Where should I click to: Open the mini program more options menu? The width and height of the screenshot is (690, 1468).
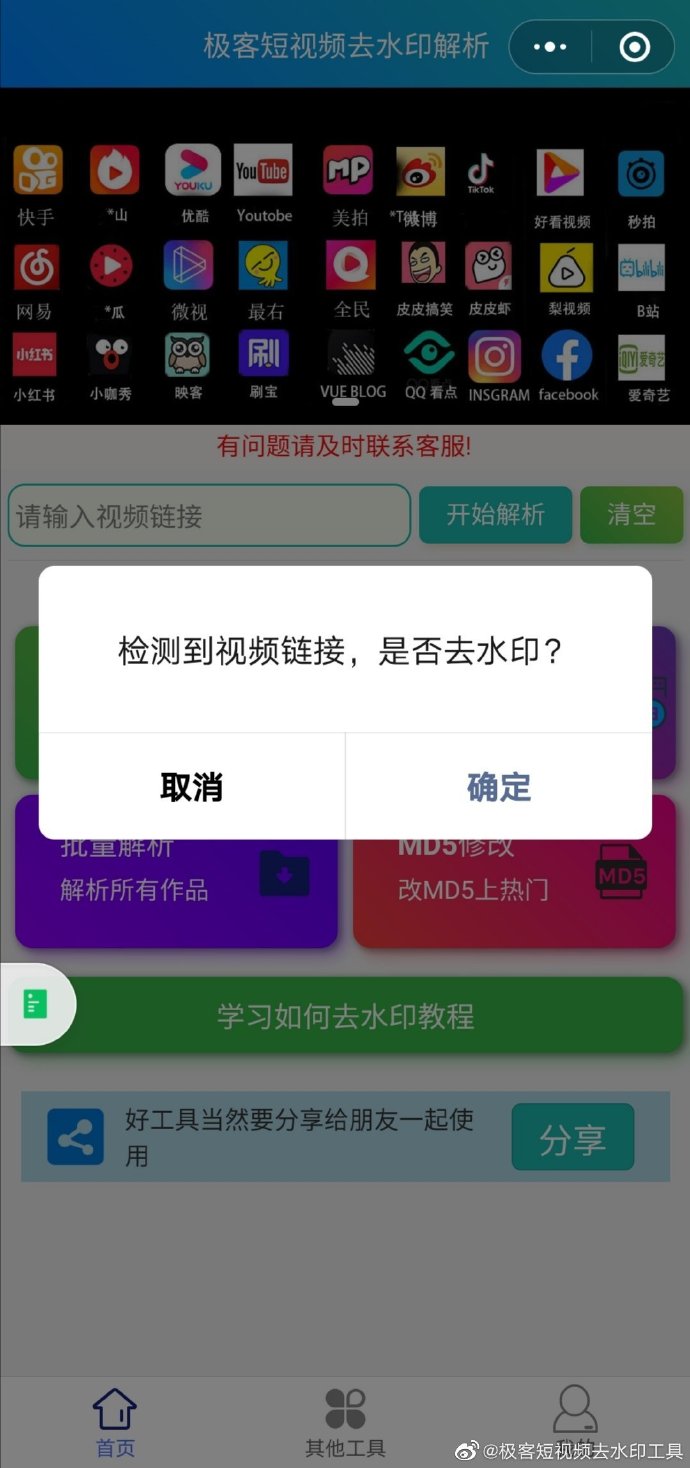click(x=550, y=47)
